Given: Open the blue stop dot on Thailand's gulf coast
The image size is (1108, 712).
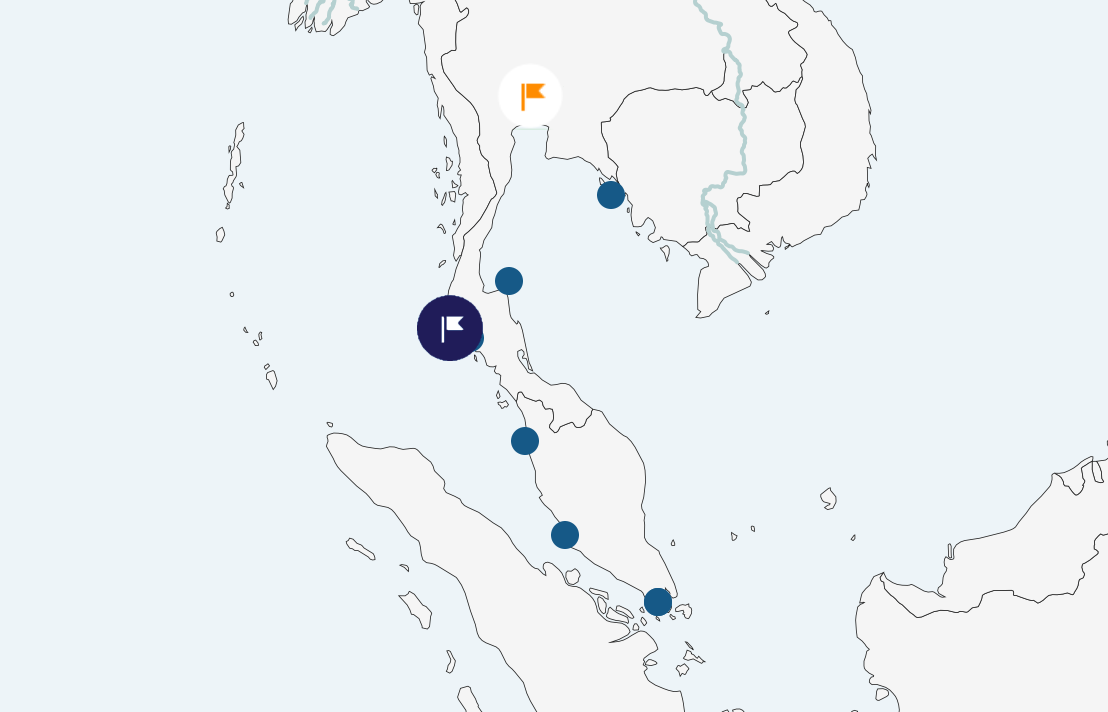Looking at the screenshot, I should [509, 281].
